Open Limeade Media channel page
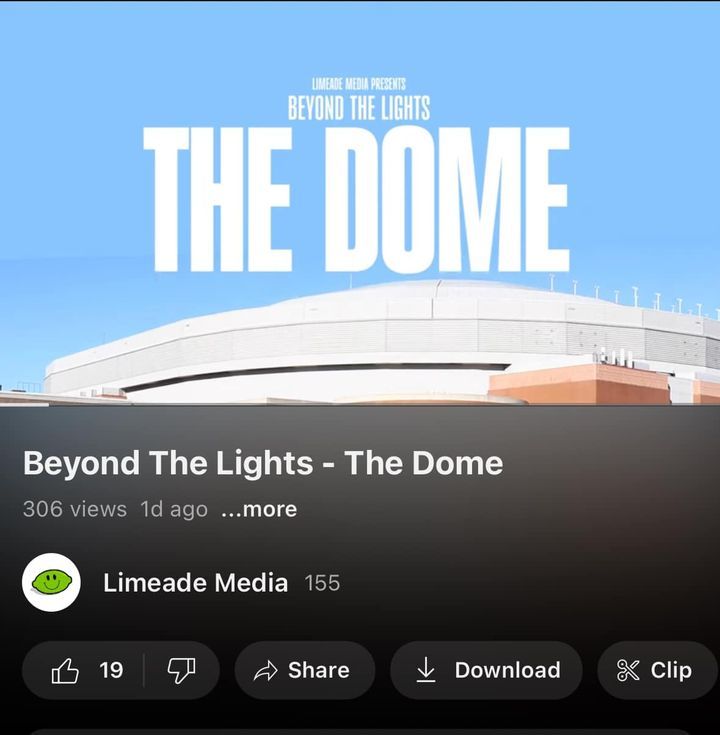Viewport: 720px width, 735px height. (195, 582)
